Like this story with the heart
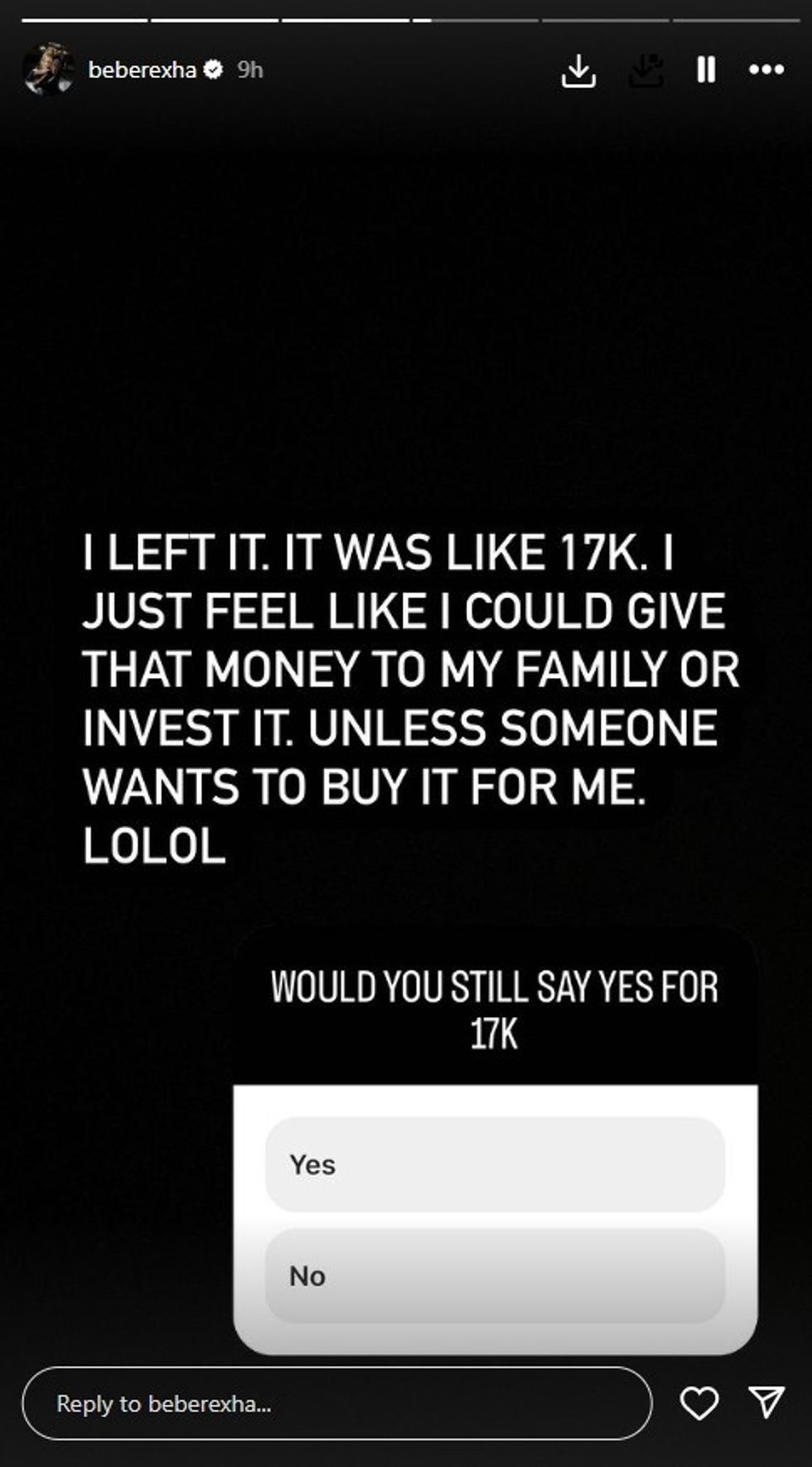The height and width of the screenshot is (1467, 812). click(x=699, y=1403)
